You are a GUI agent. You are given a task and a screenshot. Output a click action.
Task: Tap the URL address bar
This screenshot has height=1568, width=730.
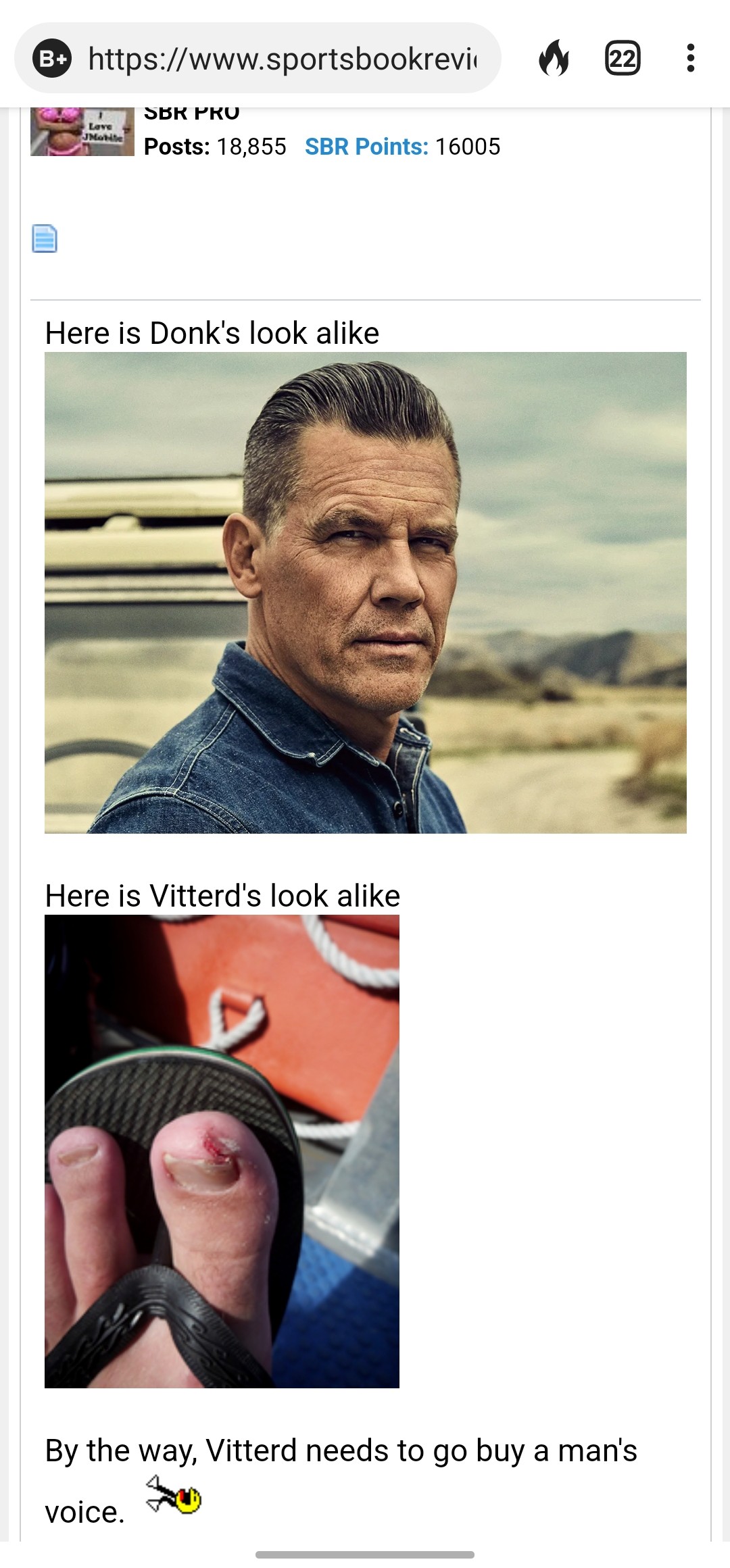(281, 59)
